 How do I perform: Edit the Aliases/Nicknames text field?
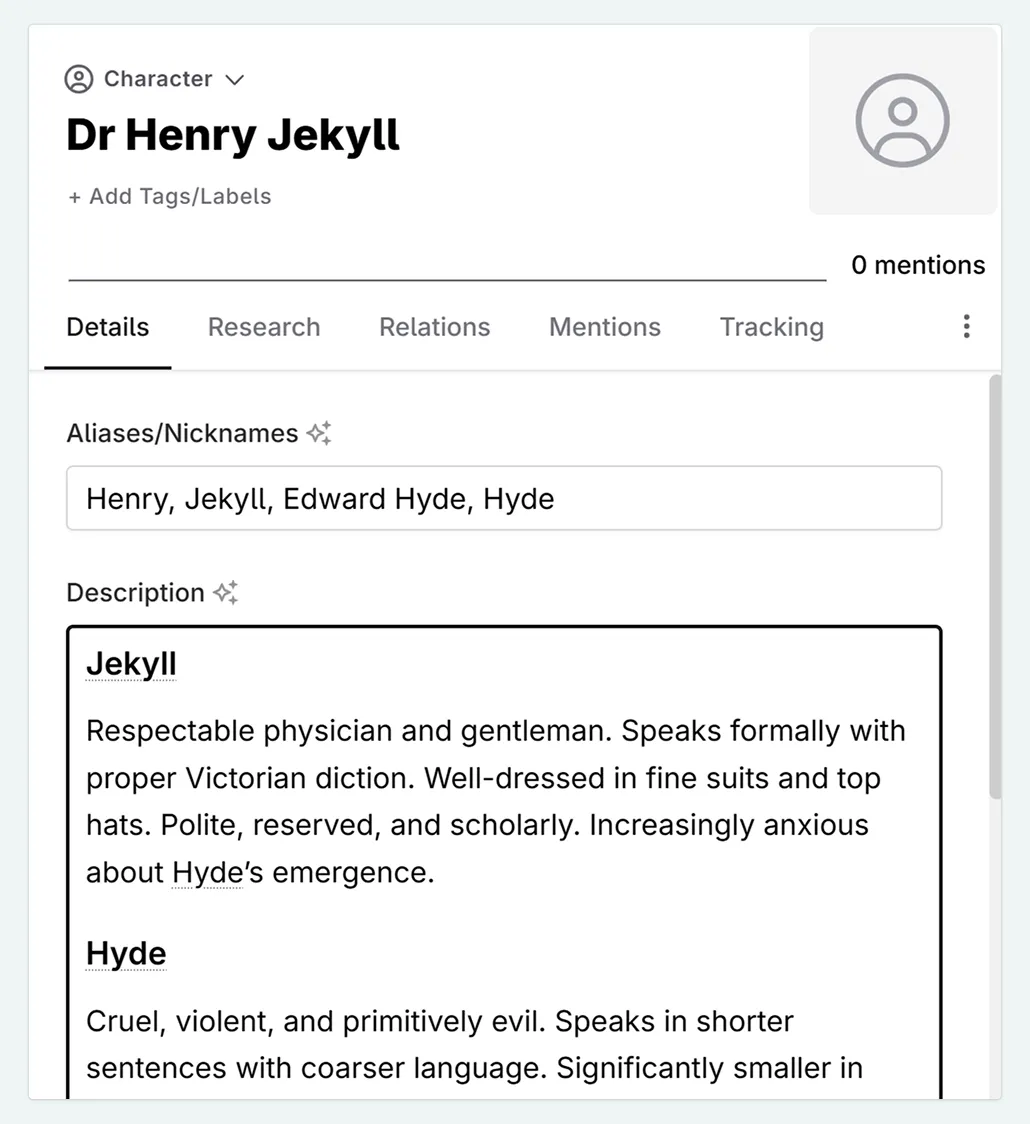(x=504, y=498)
